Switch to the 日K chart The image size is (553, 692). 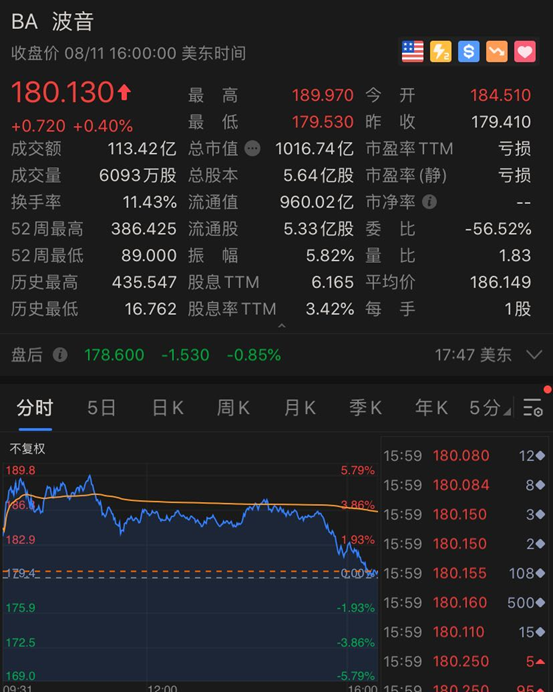[168, 408]
